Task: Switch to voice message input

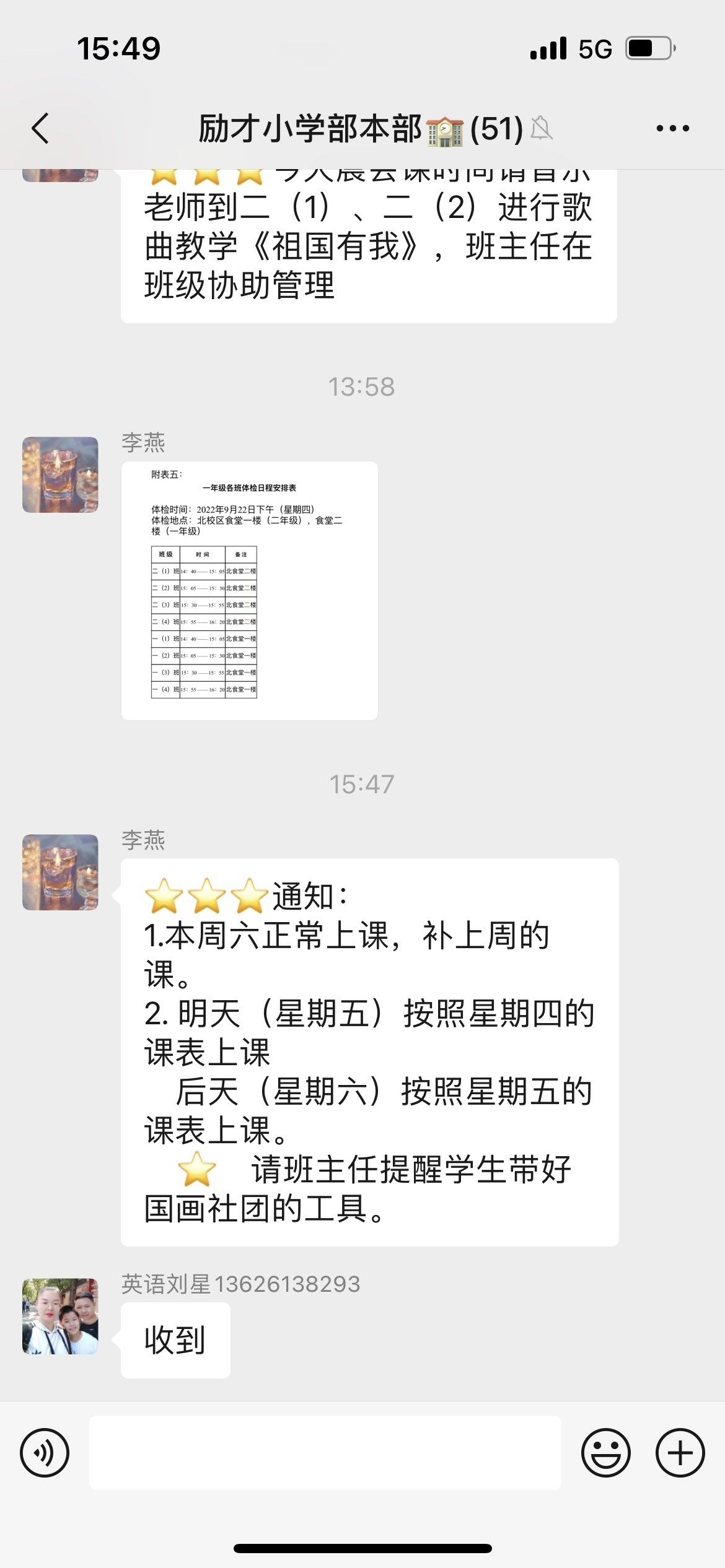Action: coord(45,1452)
